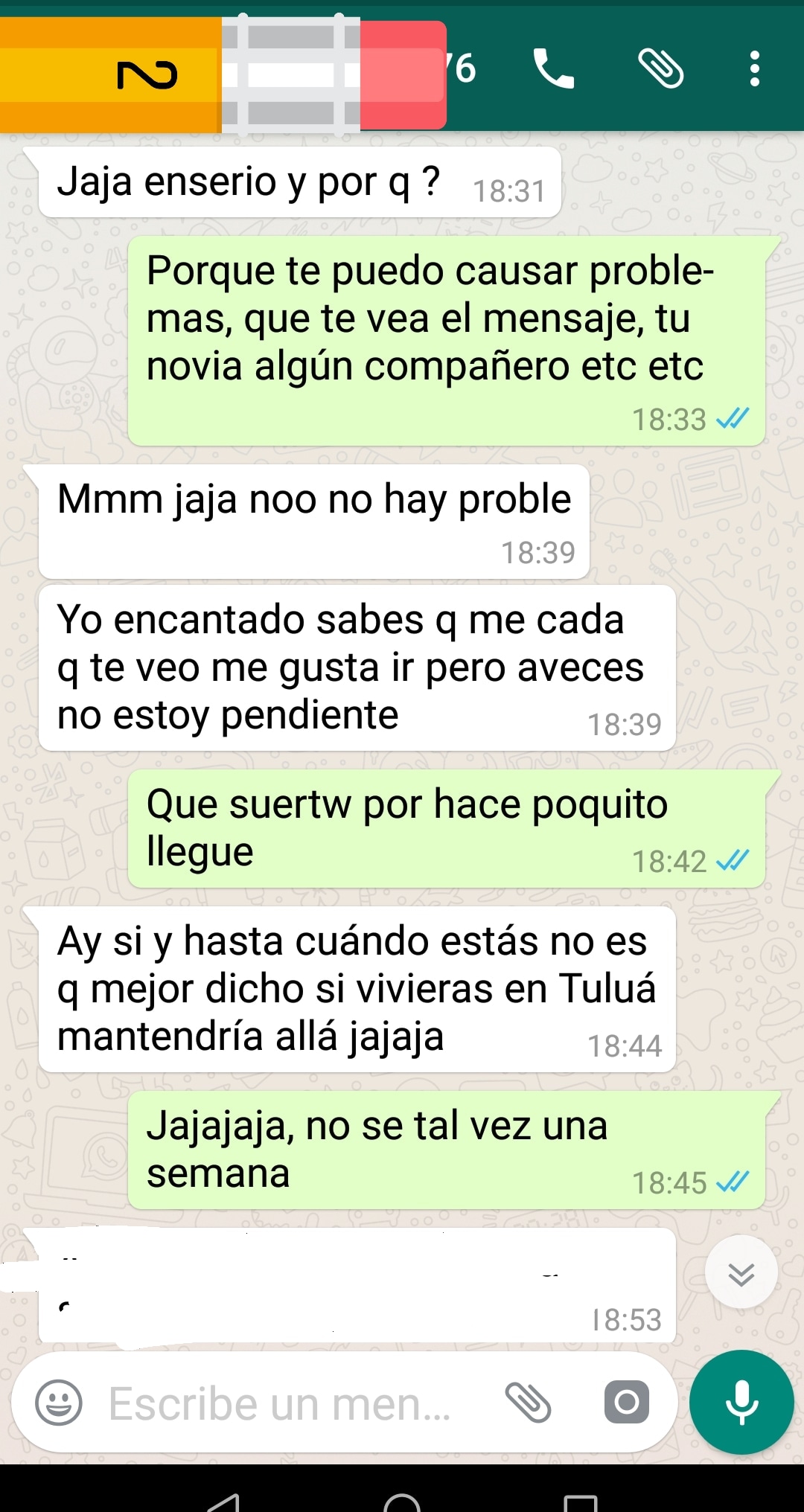Screen dimensions: 804x1512
Task: Open the emoji picker
Action: [59, 1403]
